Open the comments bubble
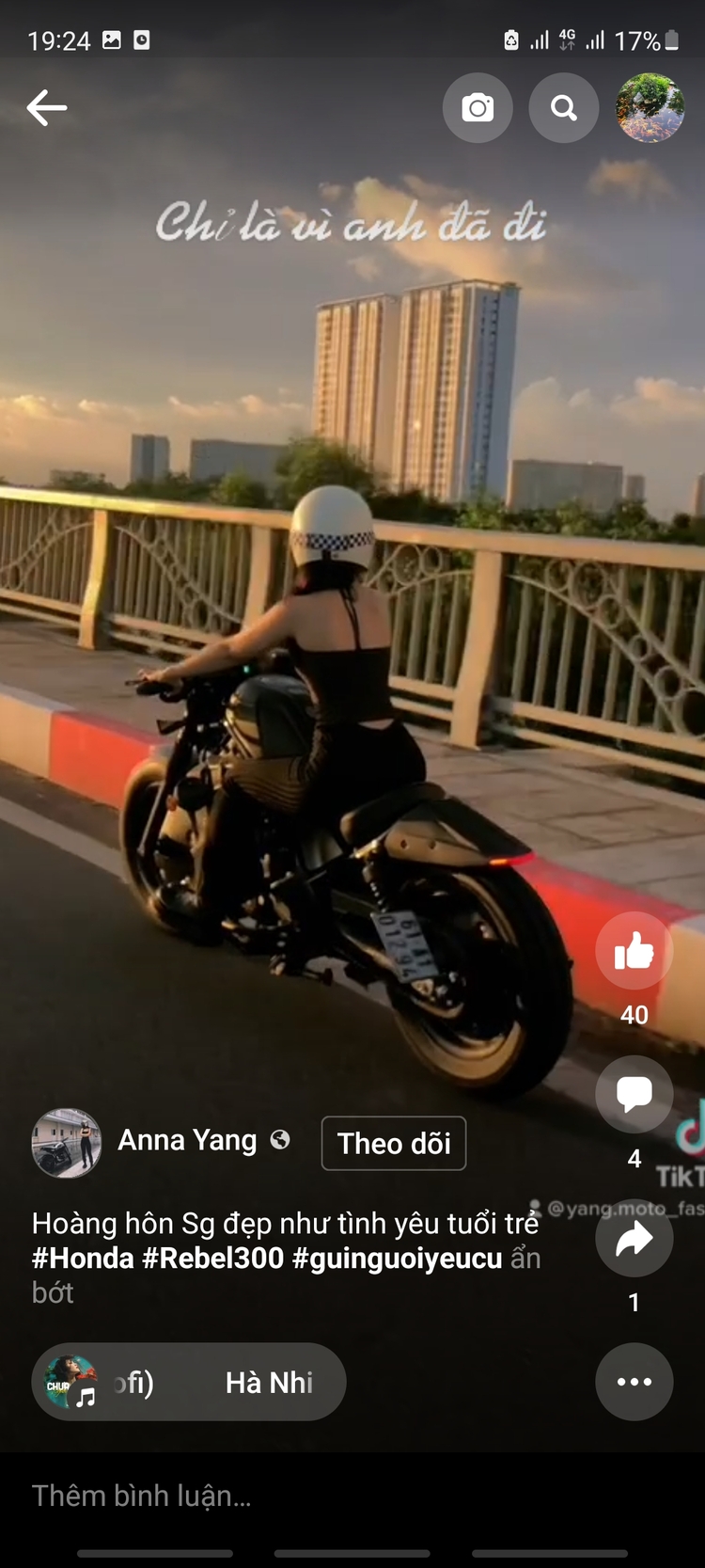Image resolution: width=705 pixels, height=1568 pixels. (x=634, y=1094)
